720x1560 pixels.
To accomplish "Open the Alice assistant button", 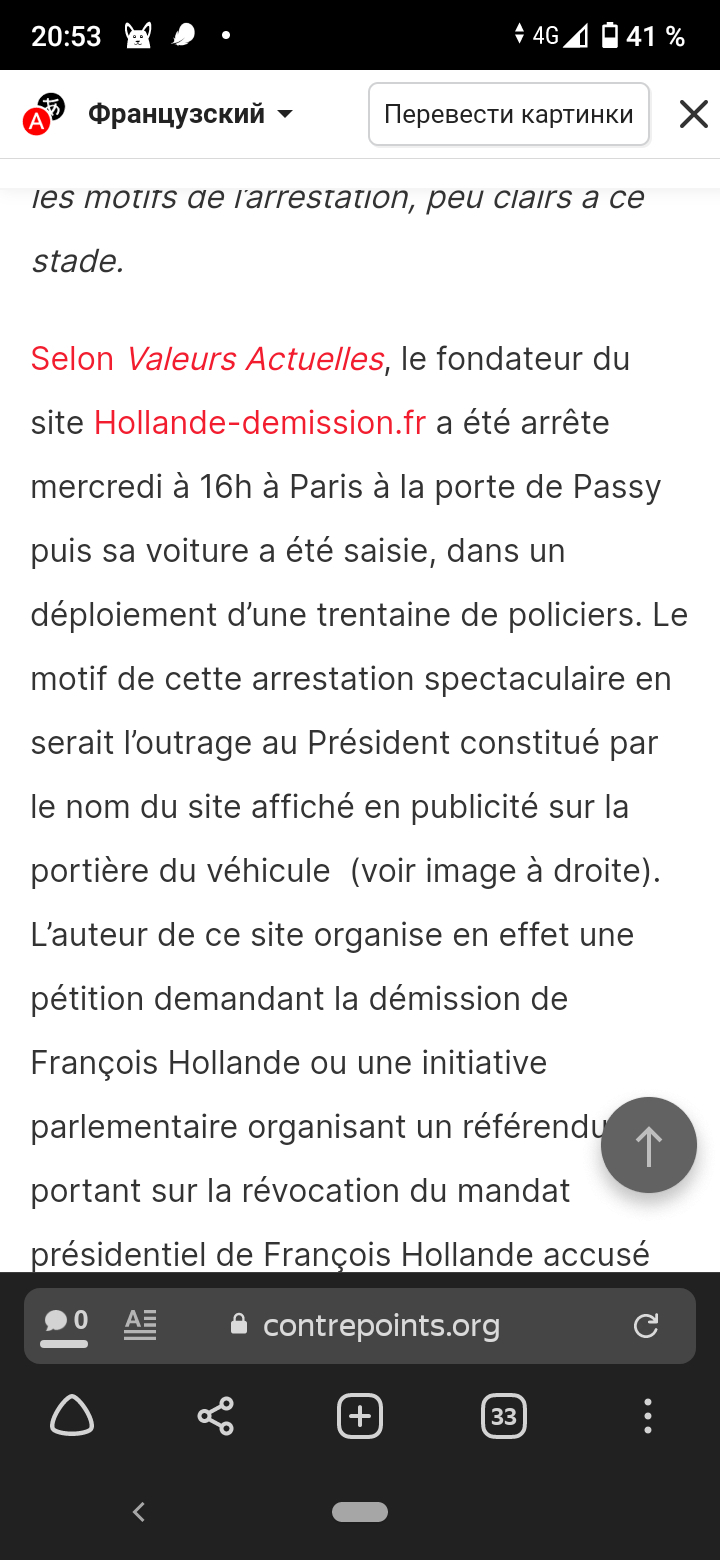I will pos(72,1416).
